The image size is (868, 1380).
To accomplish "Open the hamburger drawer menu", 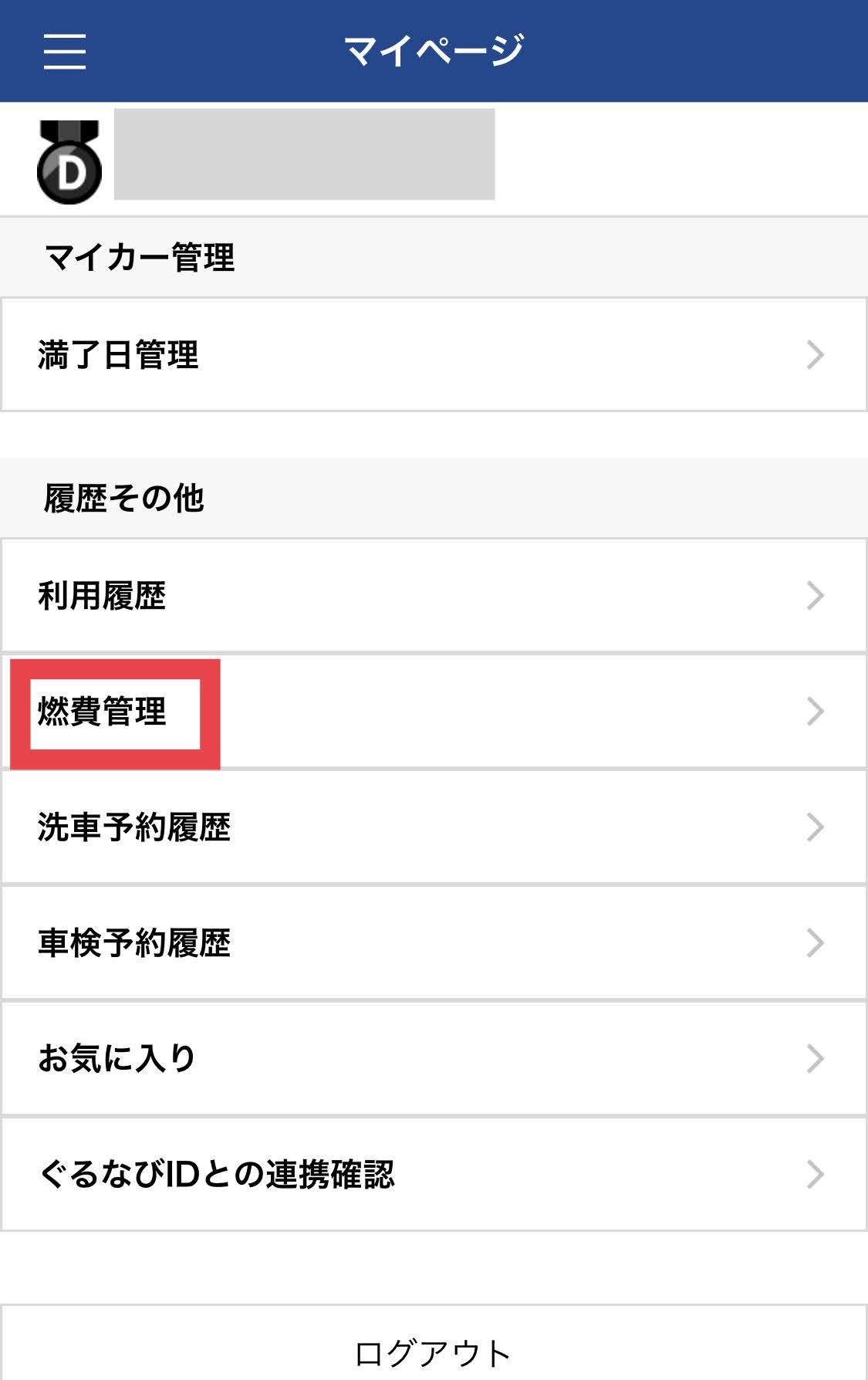I will (64, 51).
